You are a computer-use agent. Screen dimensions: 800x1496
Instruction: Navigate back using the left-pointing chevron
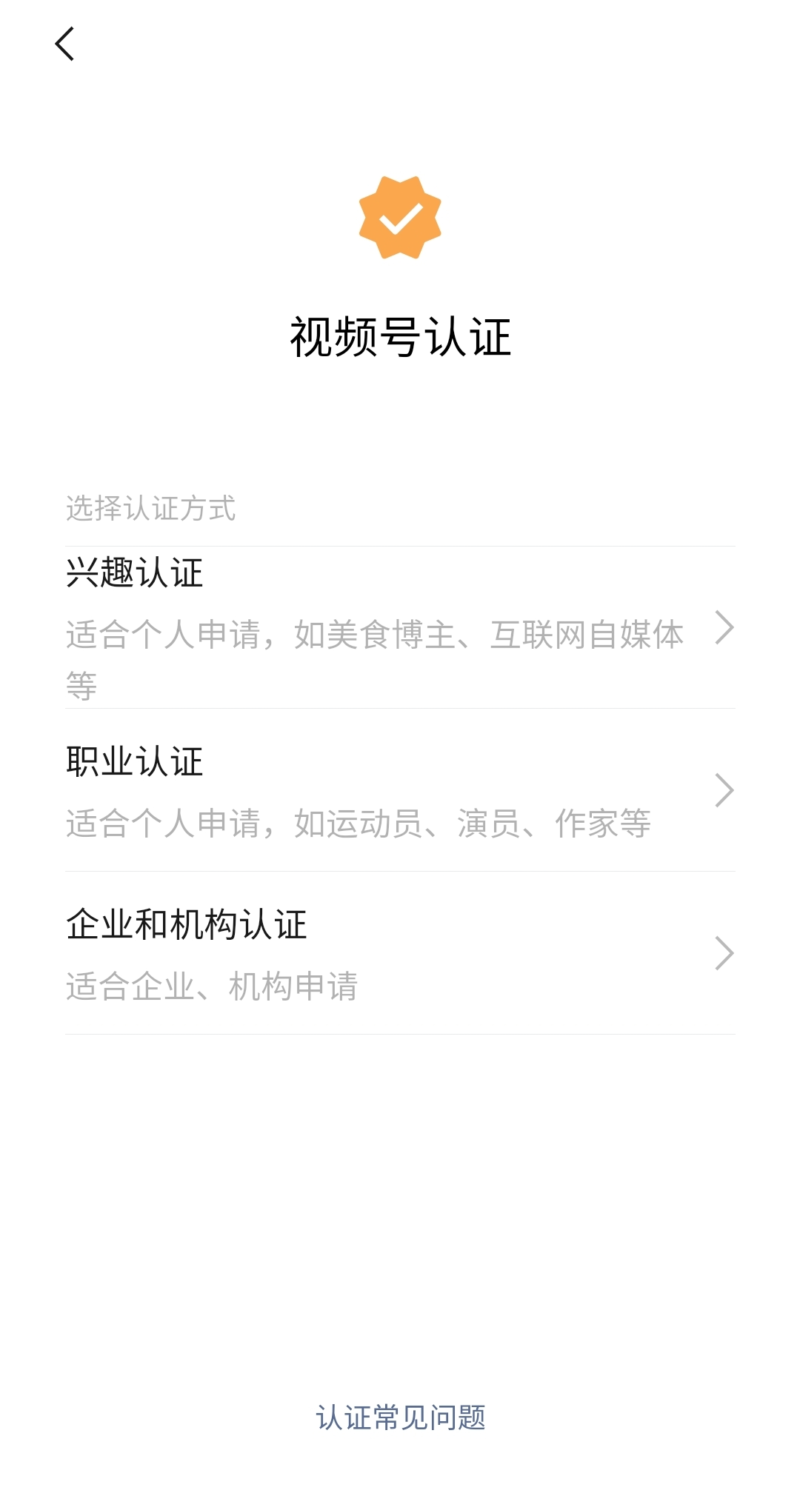tap(64, 44)
